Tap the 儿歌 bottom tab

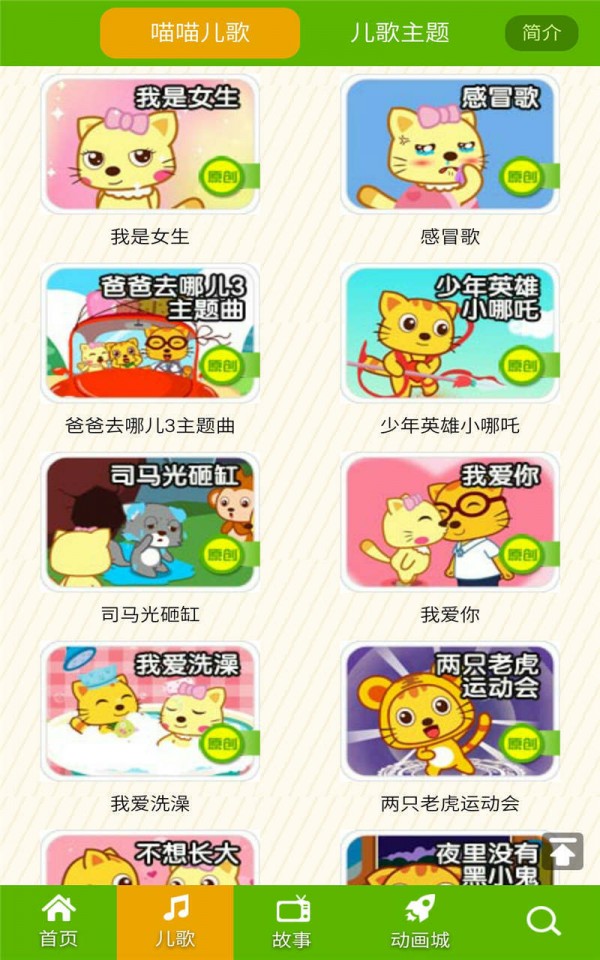tap(175, 922)
